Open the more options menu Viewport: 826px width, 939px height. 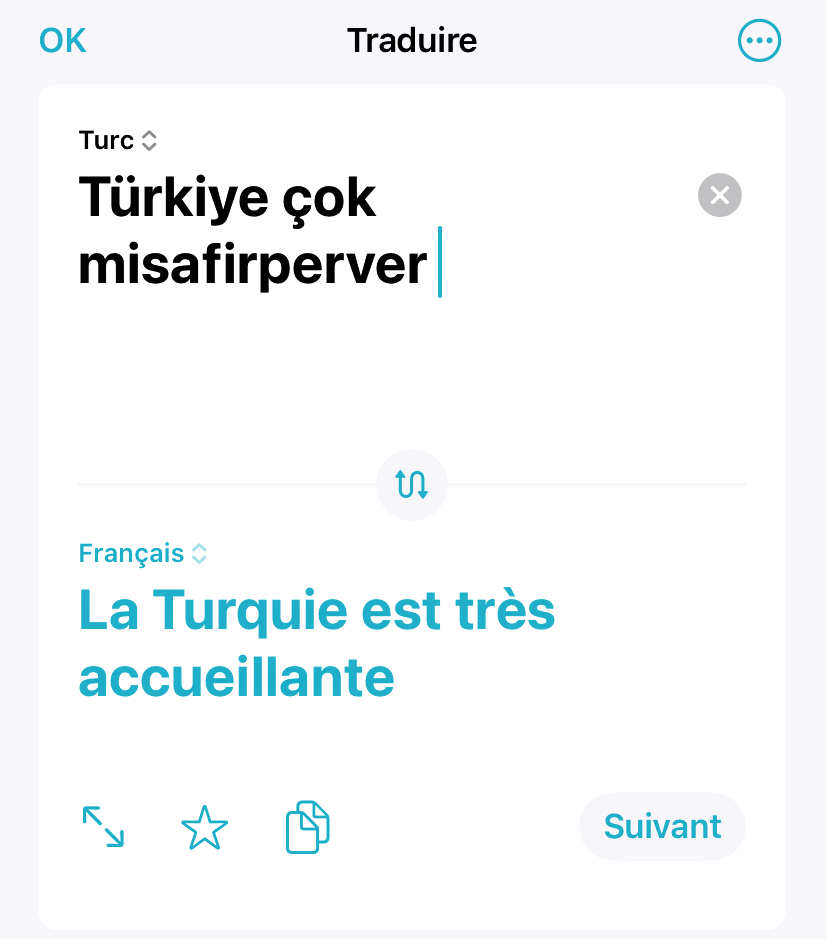[759, 41]
